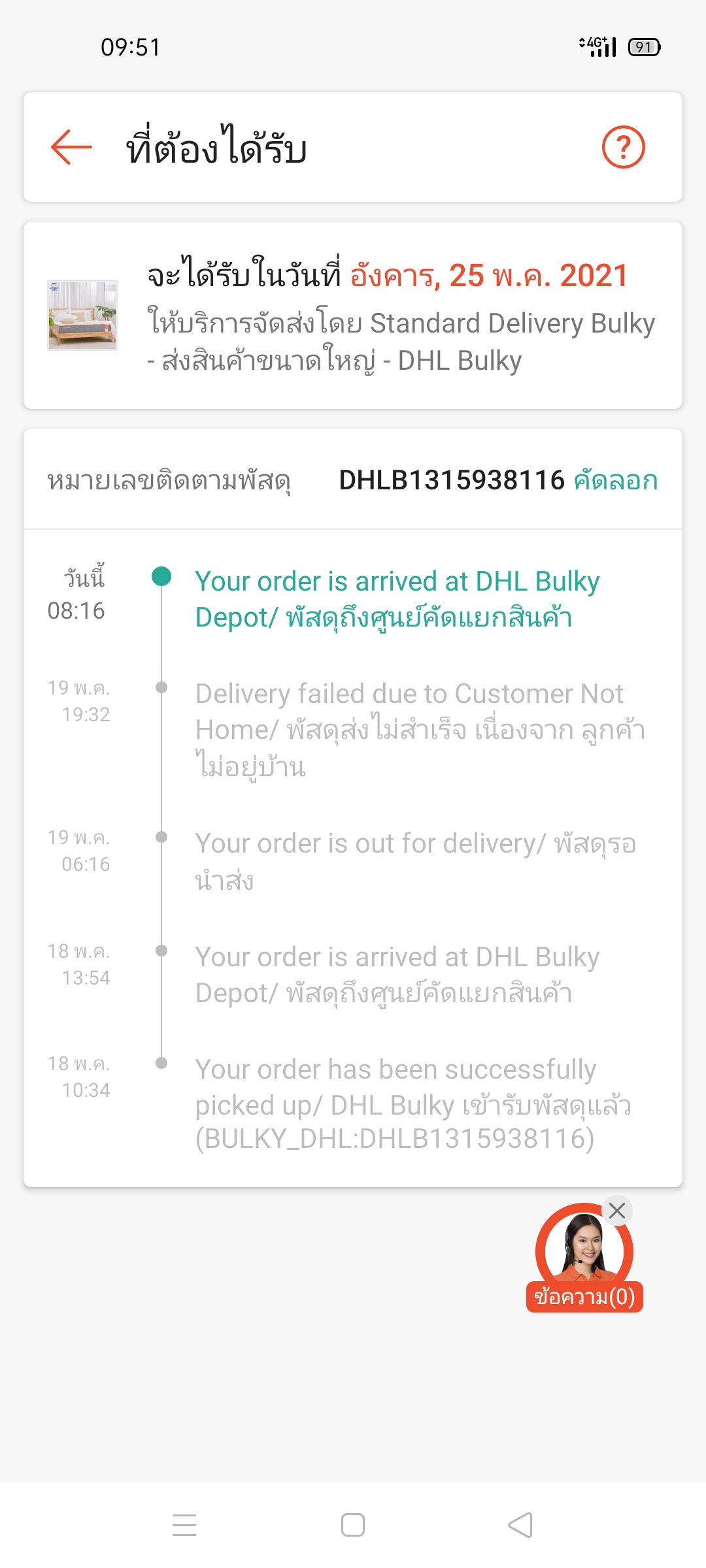This screenshot has height=1568, width=706.
Task: Open the customer service chat bubble ข้อความ(0)
Action: 584,1258
